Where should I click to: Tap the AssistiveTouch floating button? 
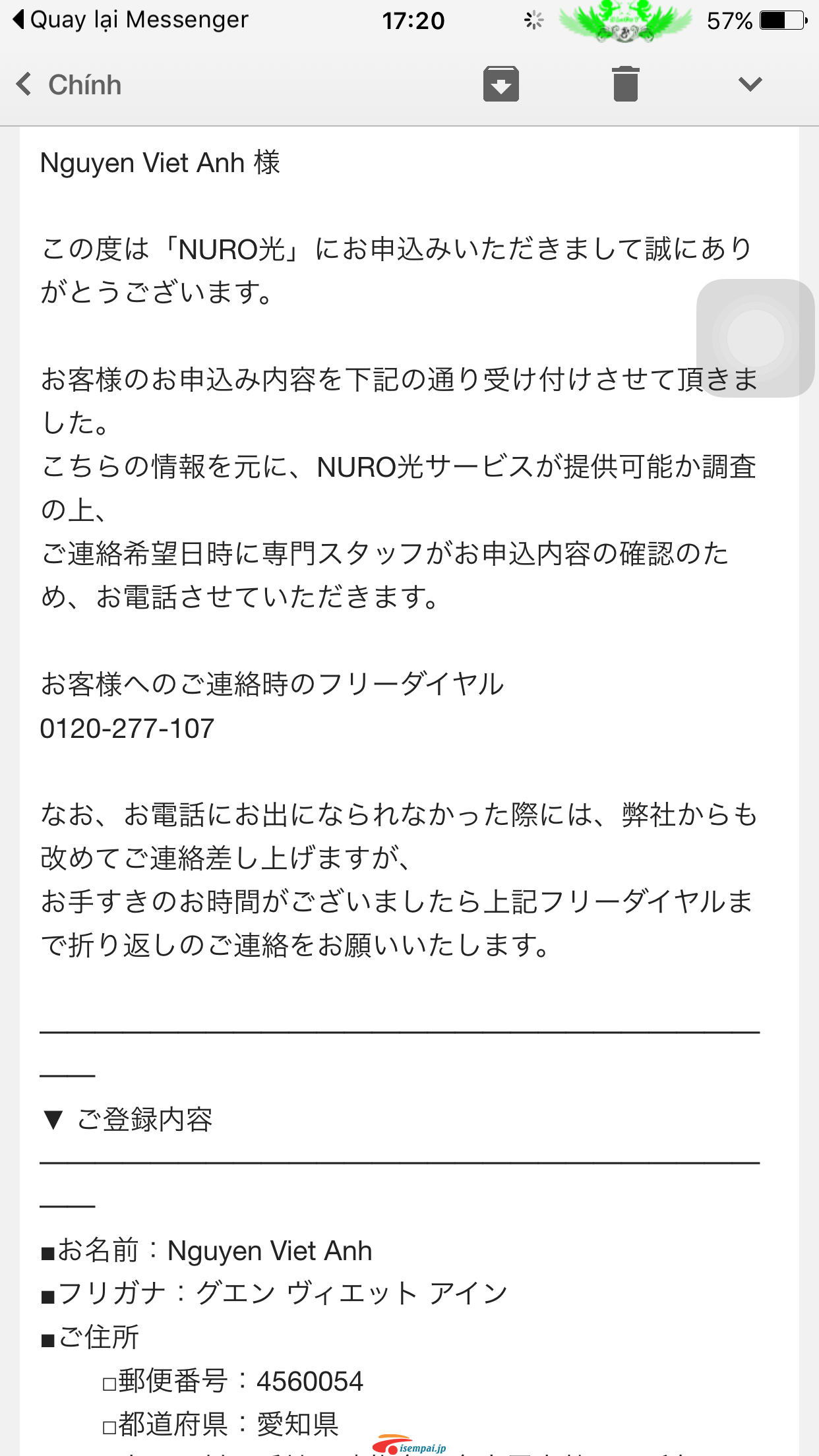pyautogui.click(x=756, y=338)
